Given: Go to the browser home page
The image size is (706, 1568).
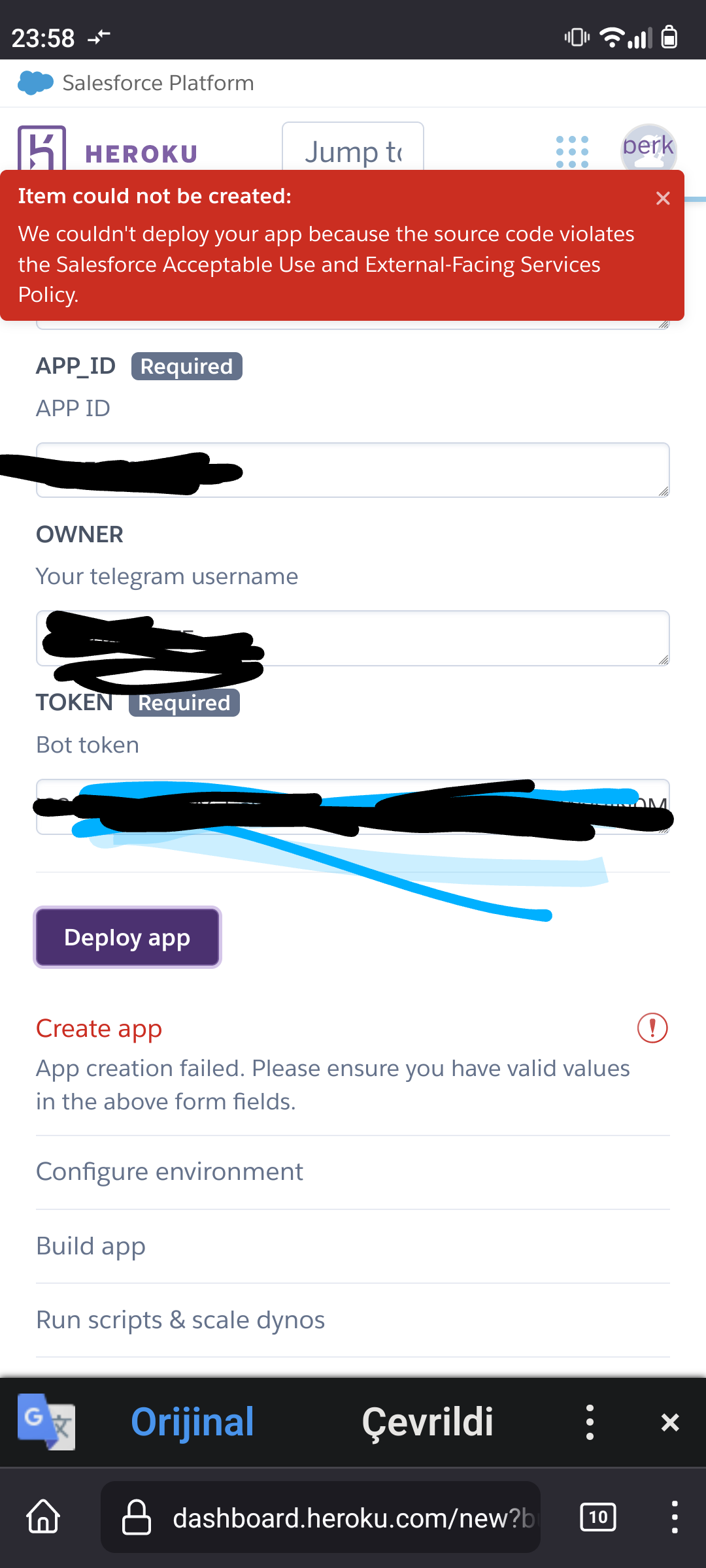Looking at the screenshot, I should coord(44,1516).
